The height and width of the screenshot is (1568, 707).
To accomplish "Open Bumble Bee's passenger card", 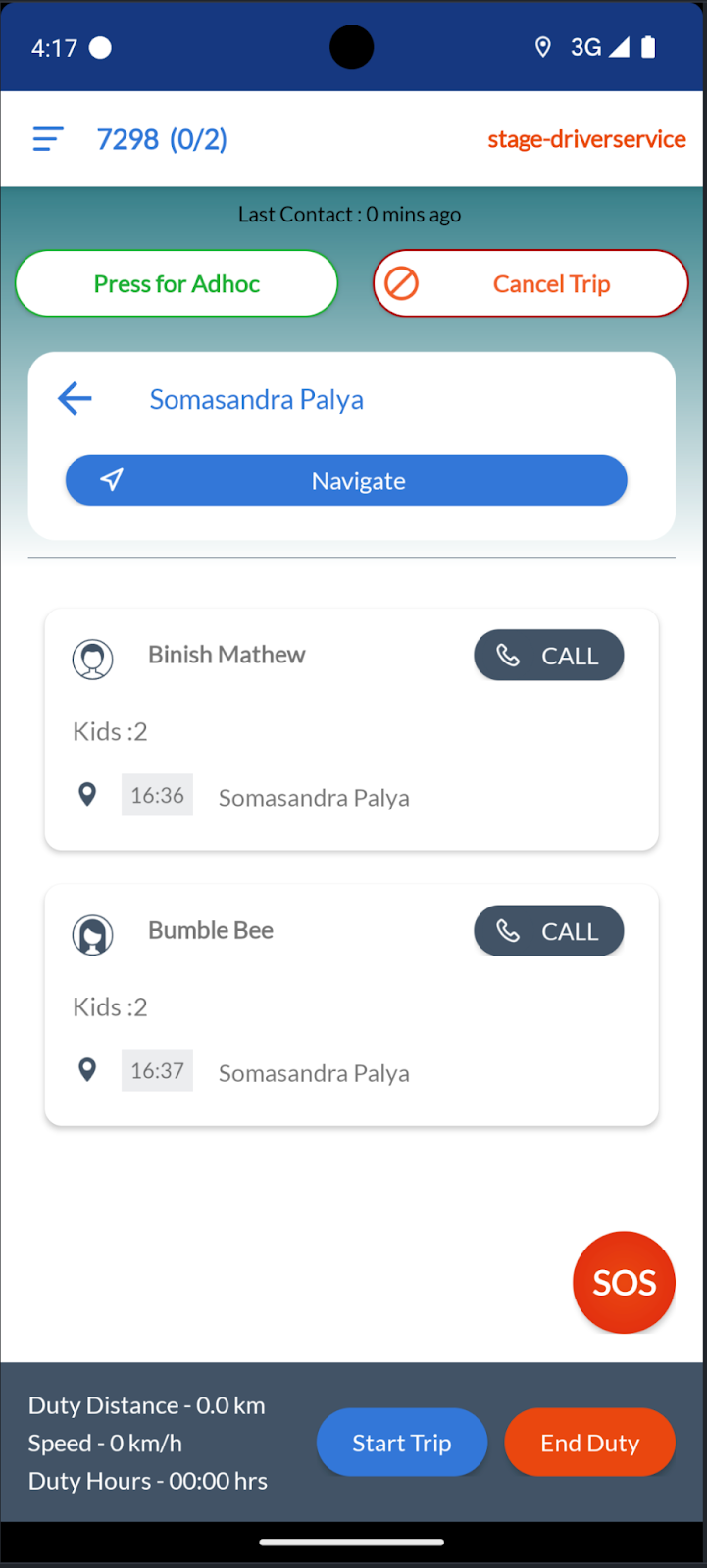I will [x=352, y=1004].
